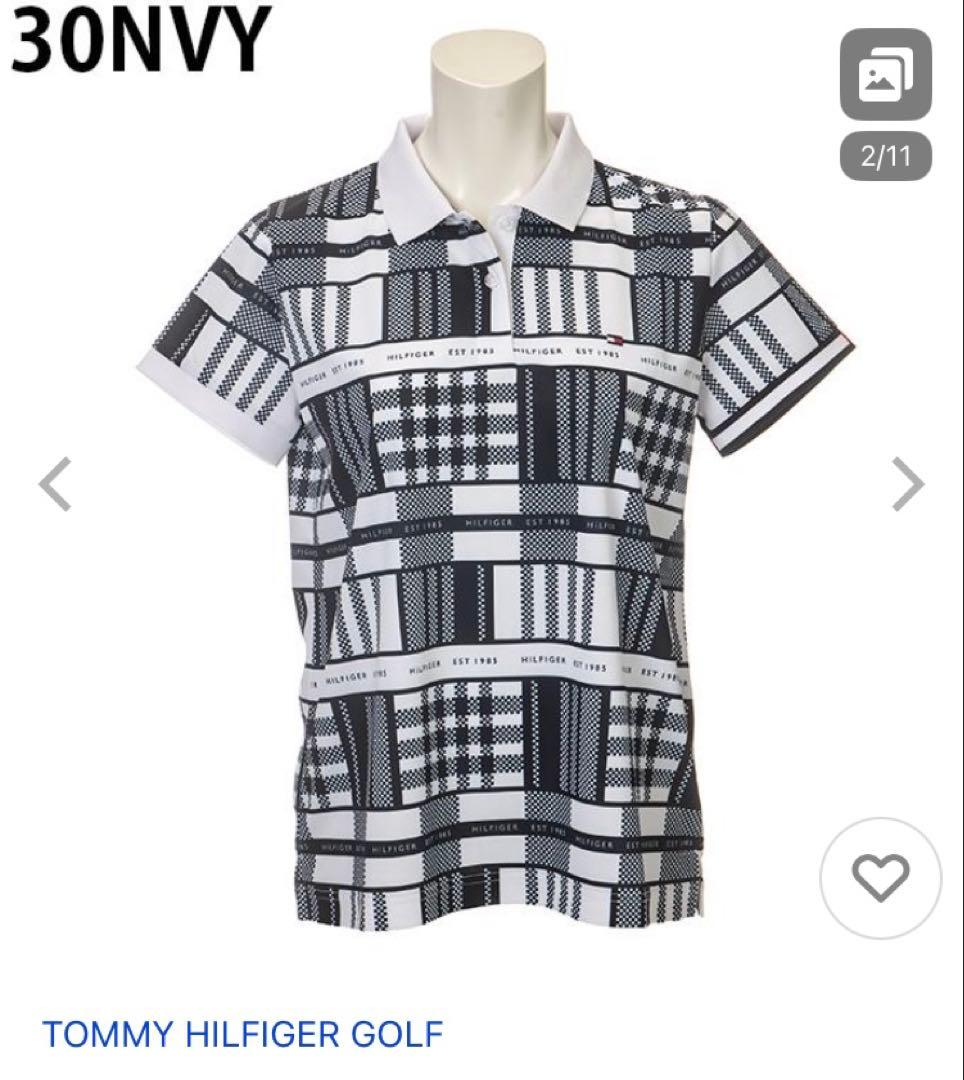964x1080 pixels.
Task: Add this polo shirt to favorites
Action: [x=880, y=878]
